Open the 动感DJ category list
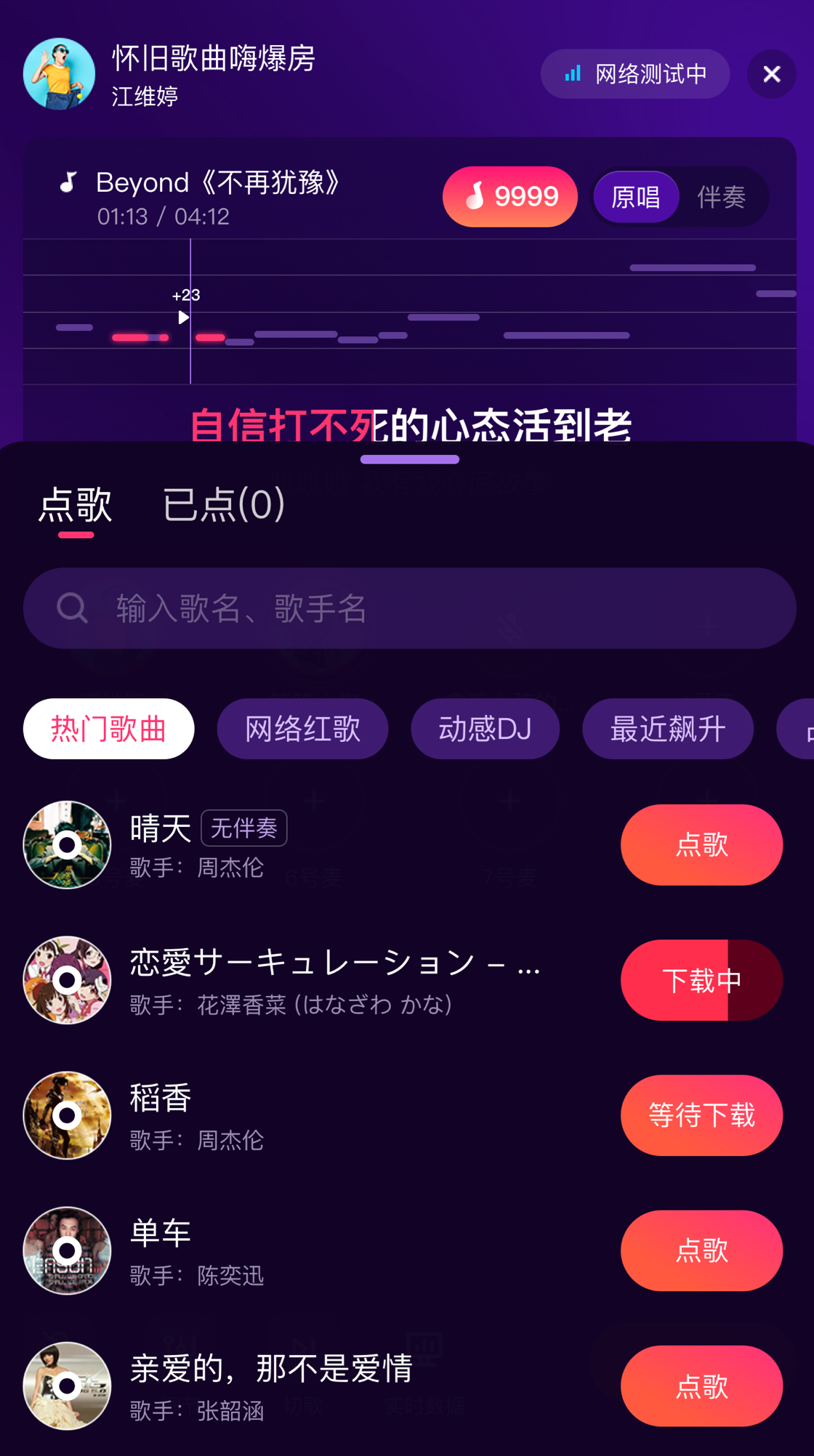The image size is (814, 1456). [485, 729]
